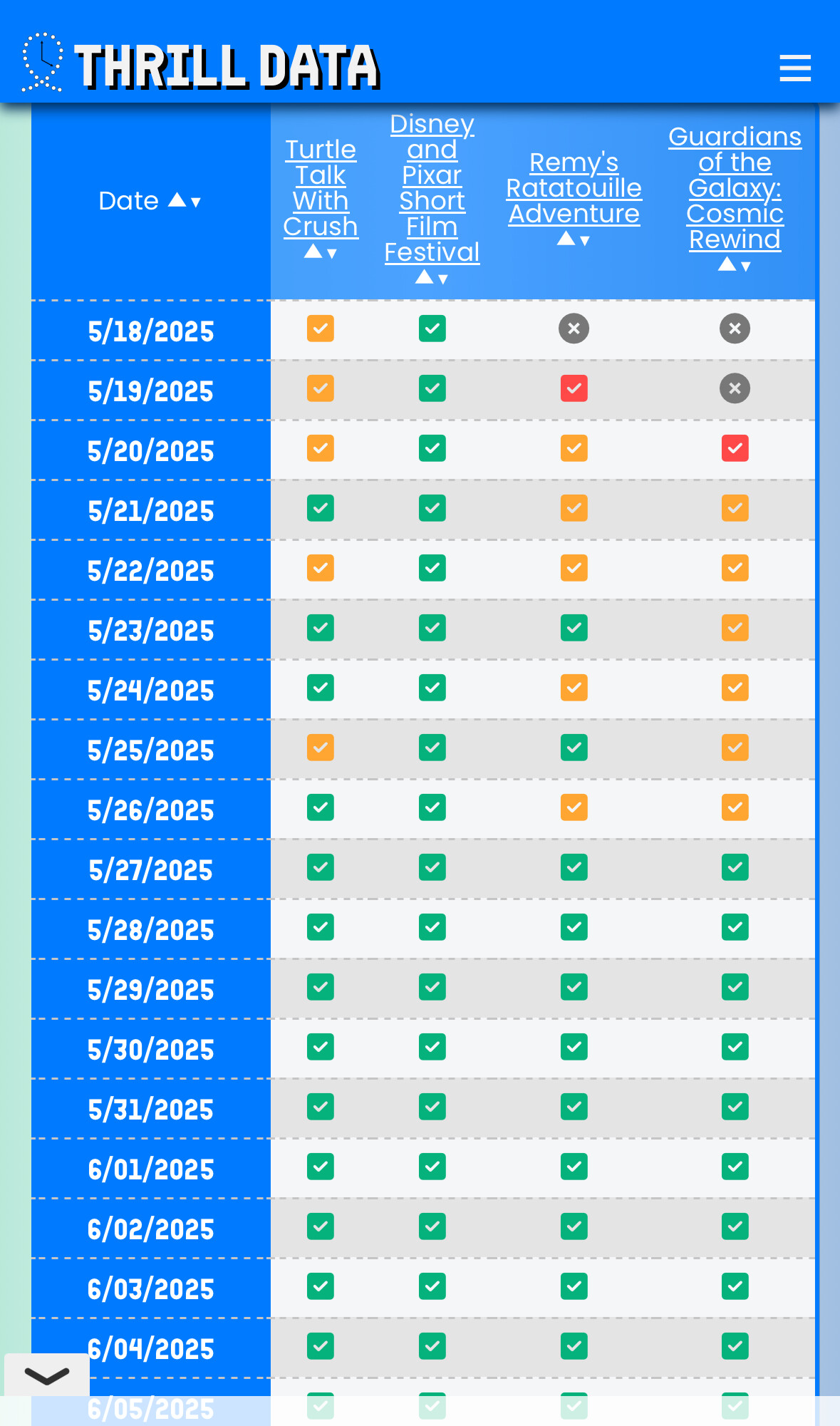Open Remy's Ratatouille Adventure link

coord(574,188)
